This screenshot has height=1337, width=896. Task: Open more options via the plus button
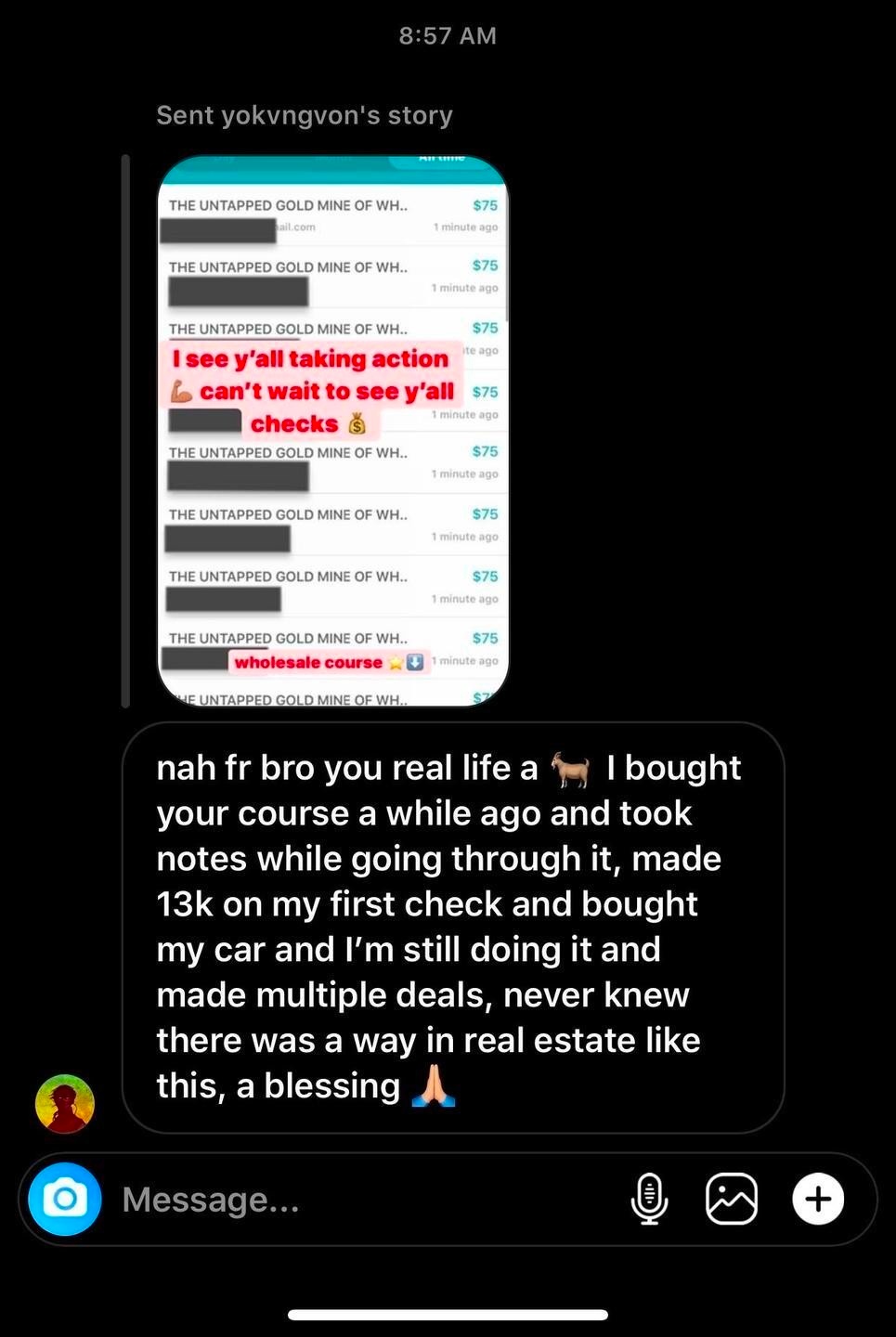coord(817,1199)
